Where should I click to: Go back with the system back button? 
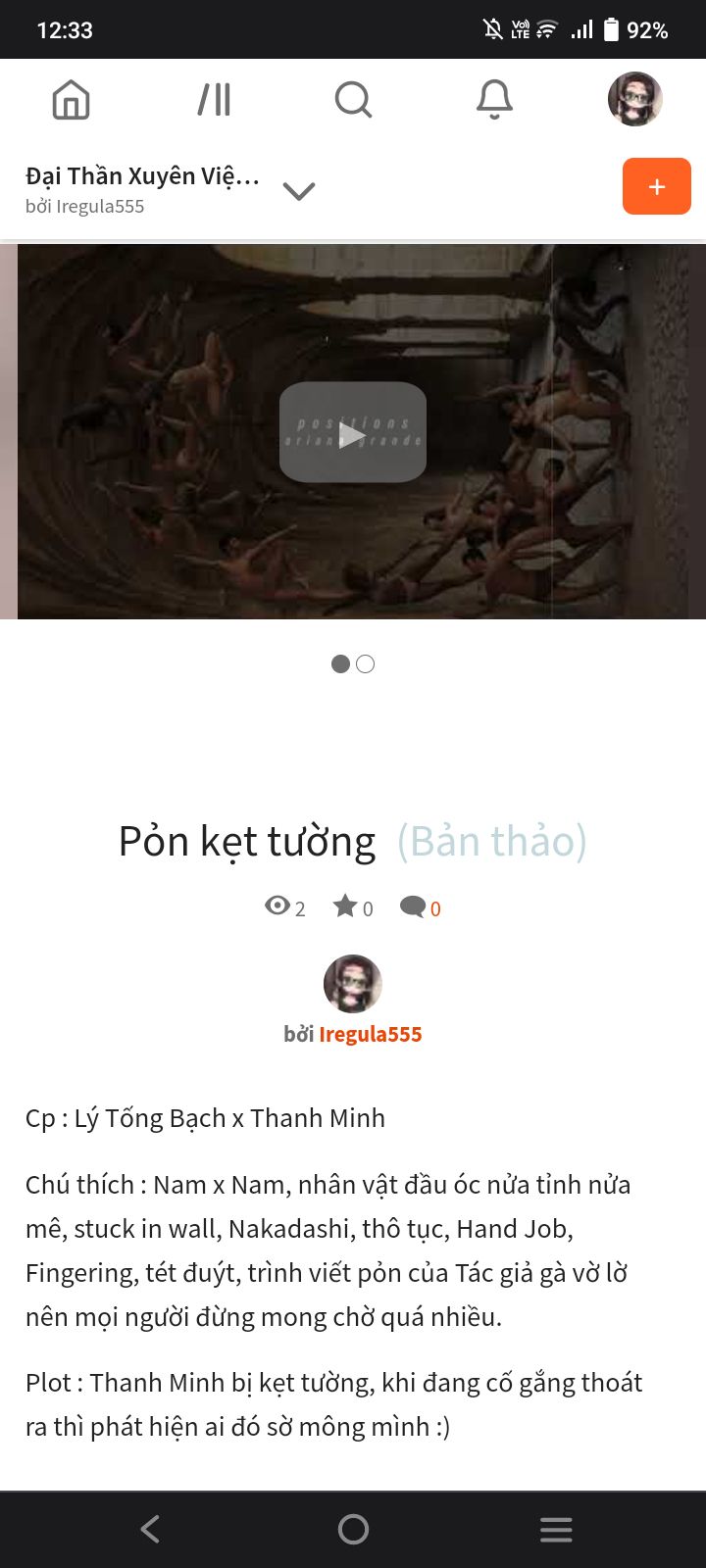tap(150, 1529)
